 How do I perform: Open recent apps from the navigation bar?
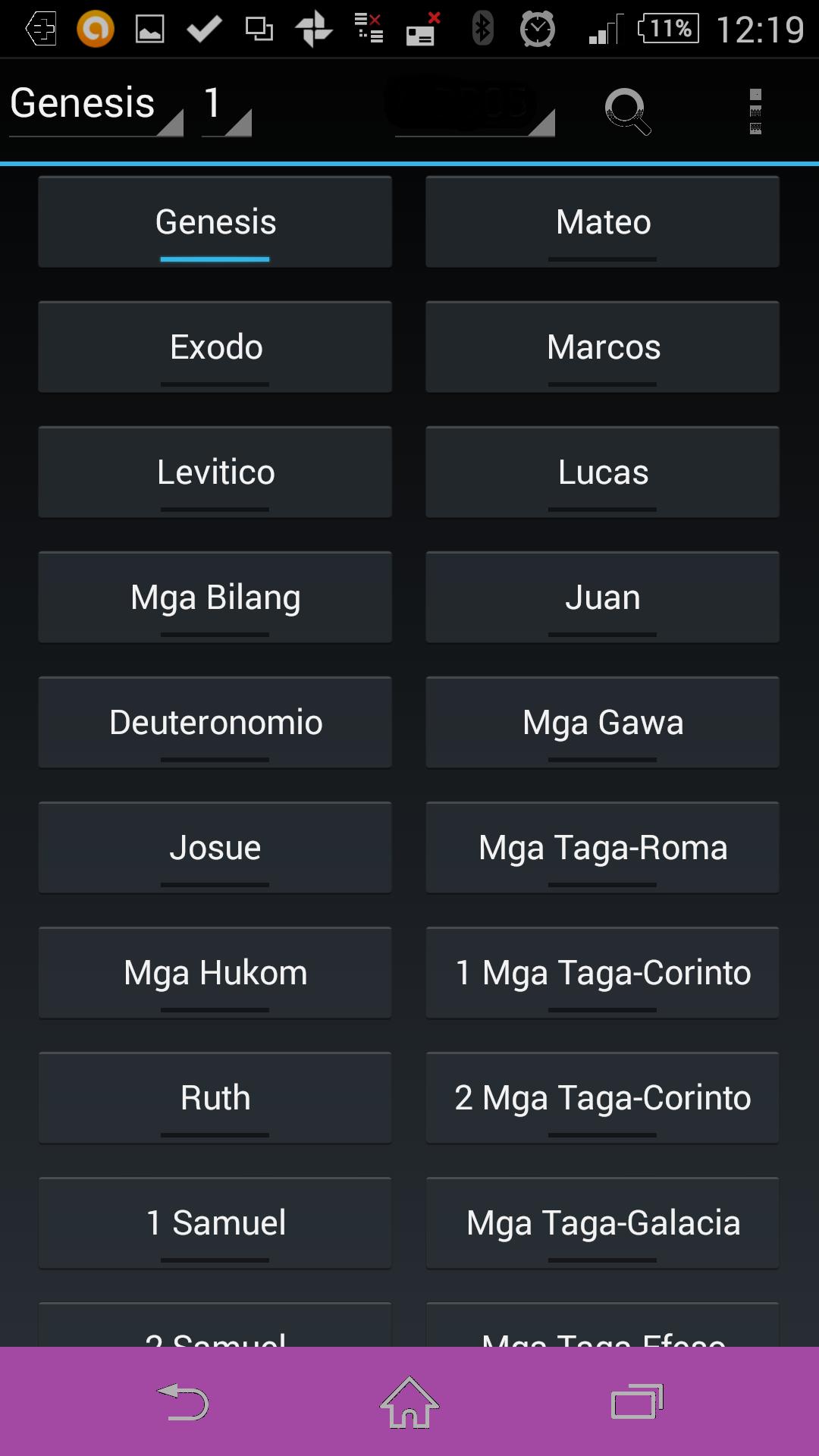(x=635, y=1403)
